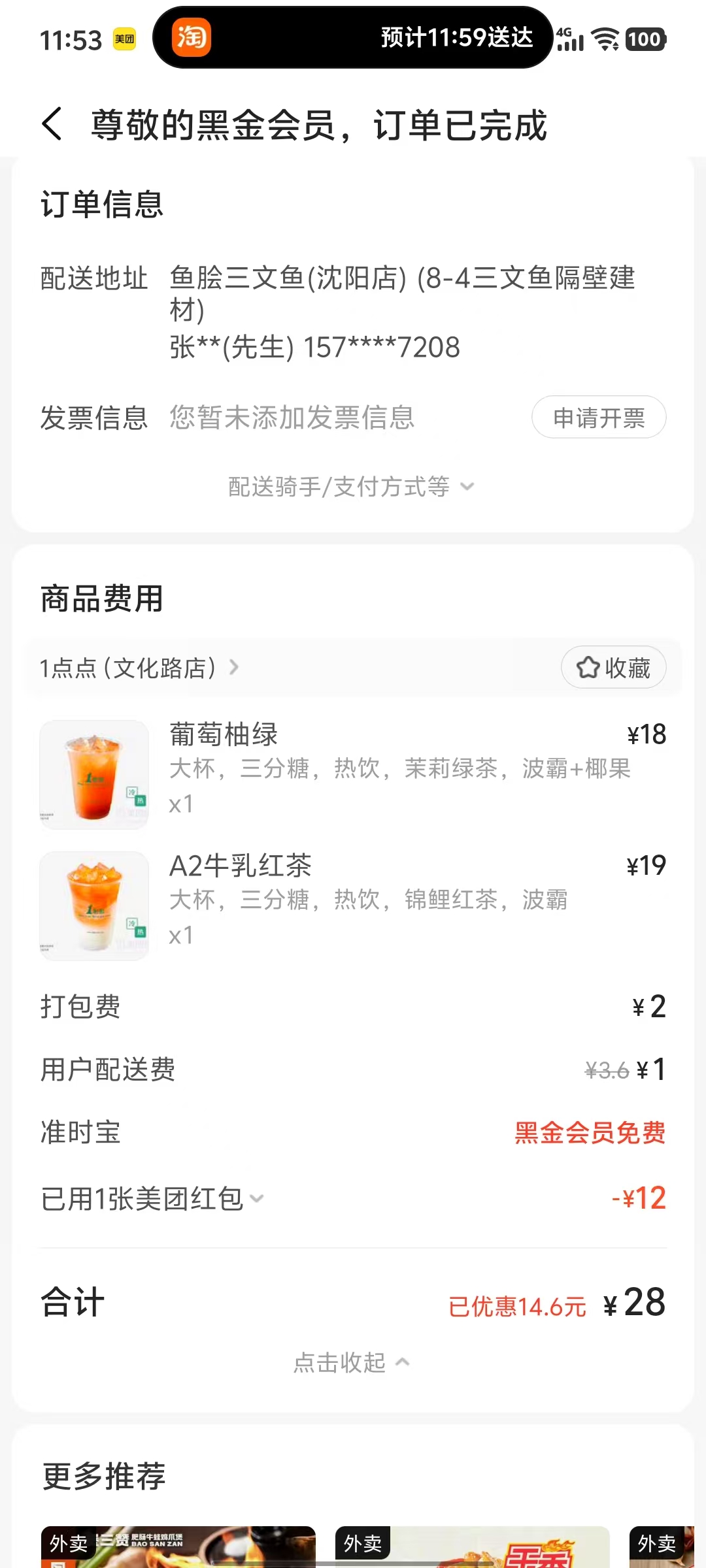Tap 申请开票 to request an invoice
The width and height of the screenshot is (706, 1568).
(599, 417)
